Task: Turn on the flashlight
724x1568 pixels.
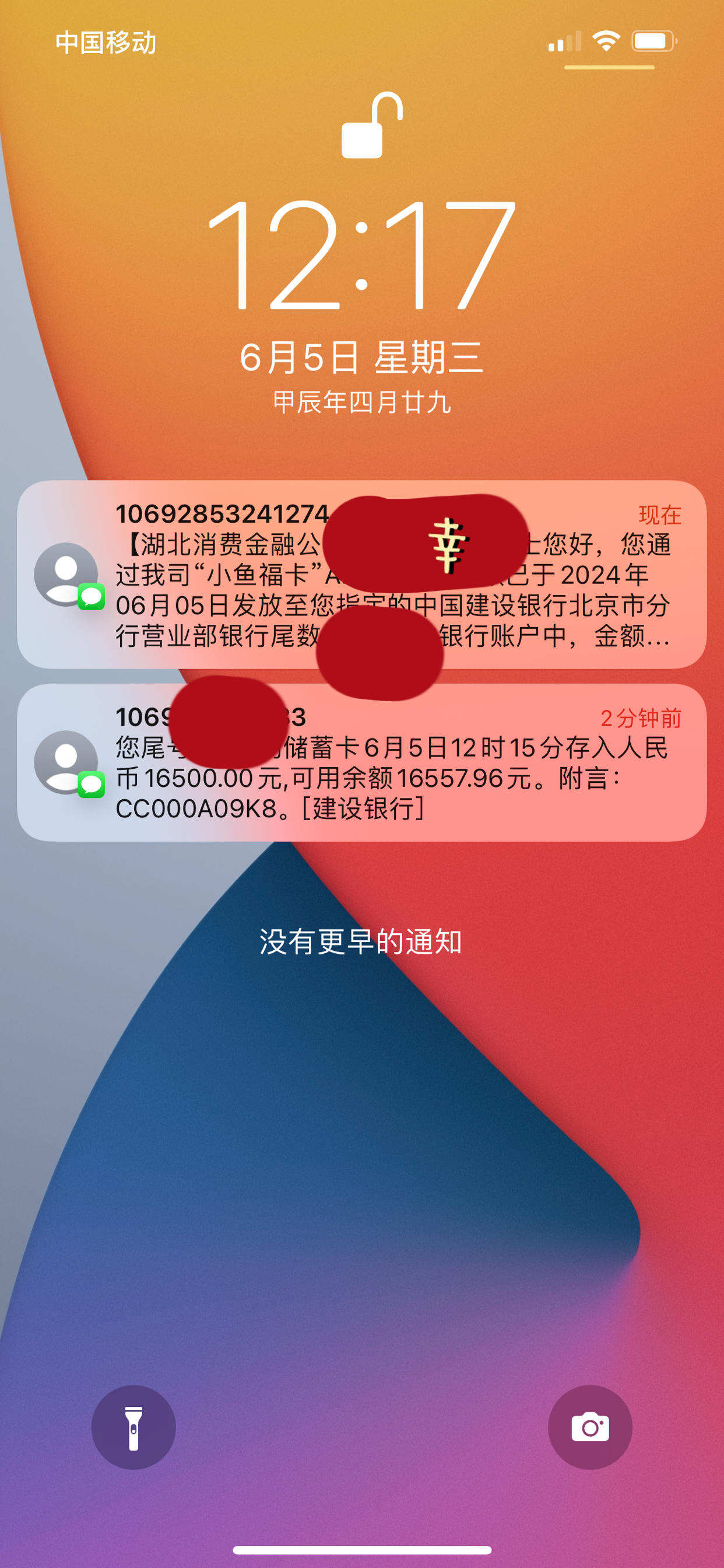Action: 133,1427
